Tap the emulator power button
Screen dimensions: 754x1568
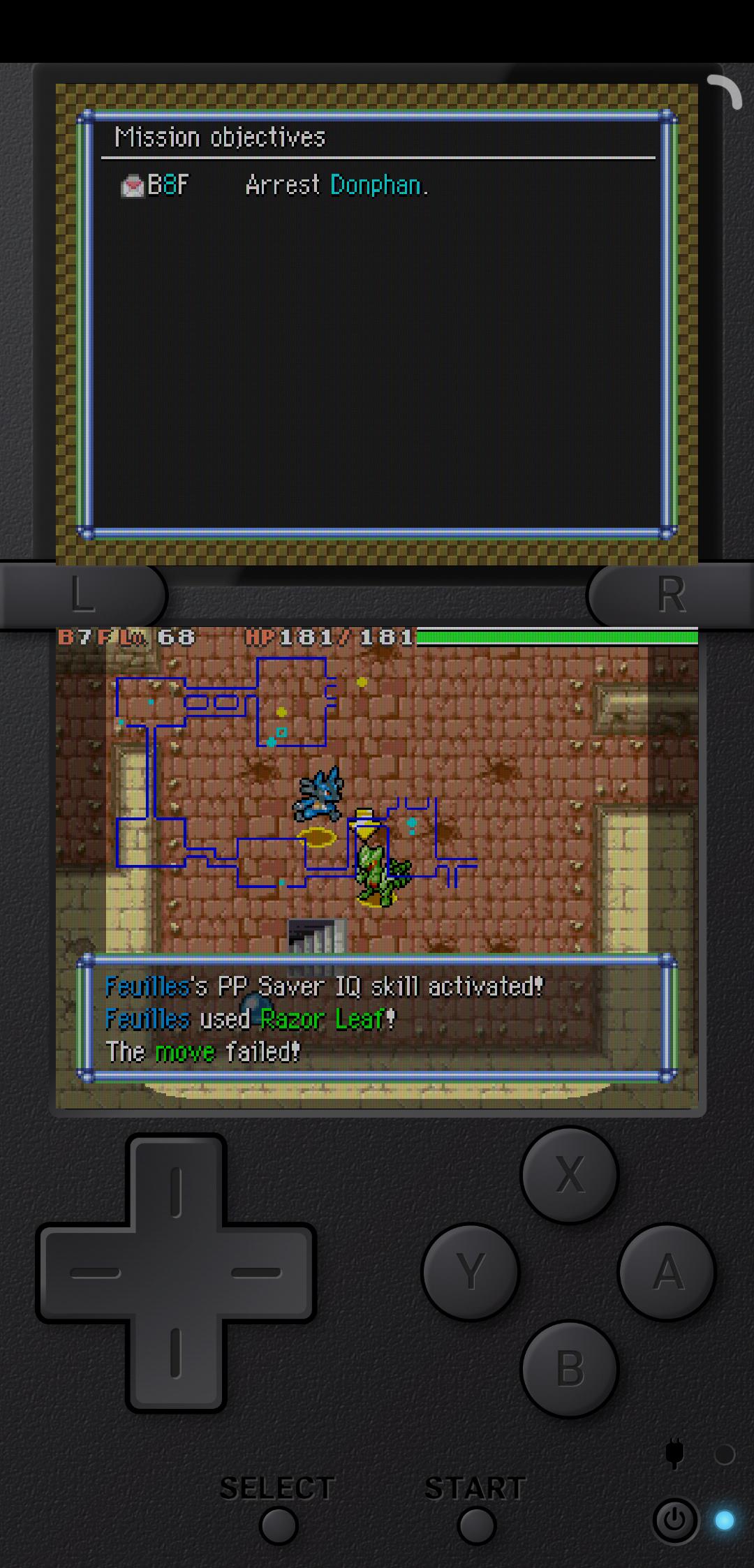coord(674,1520)
